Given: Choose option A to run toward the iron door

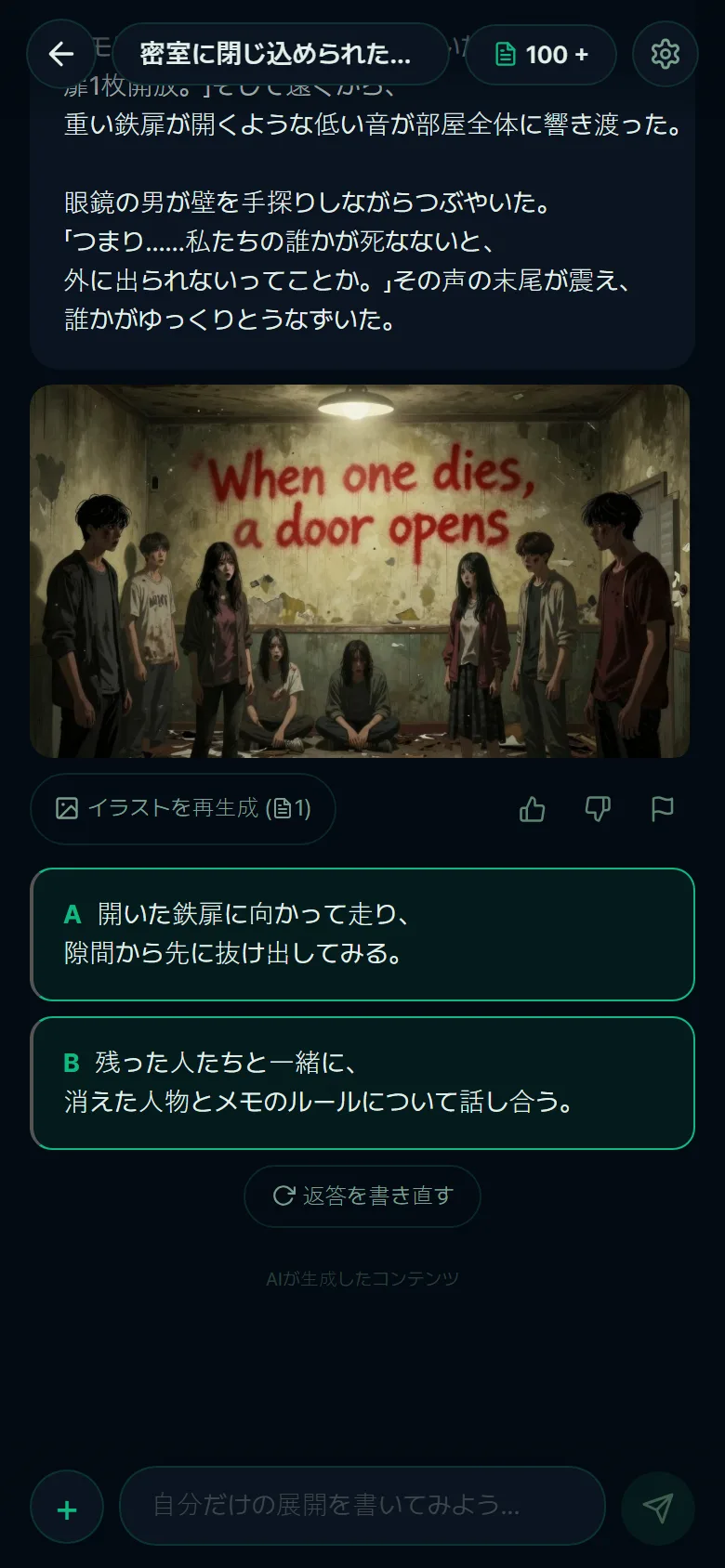Looking at the screenshot, I should [x=362, y=934].
